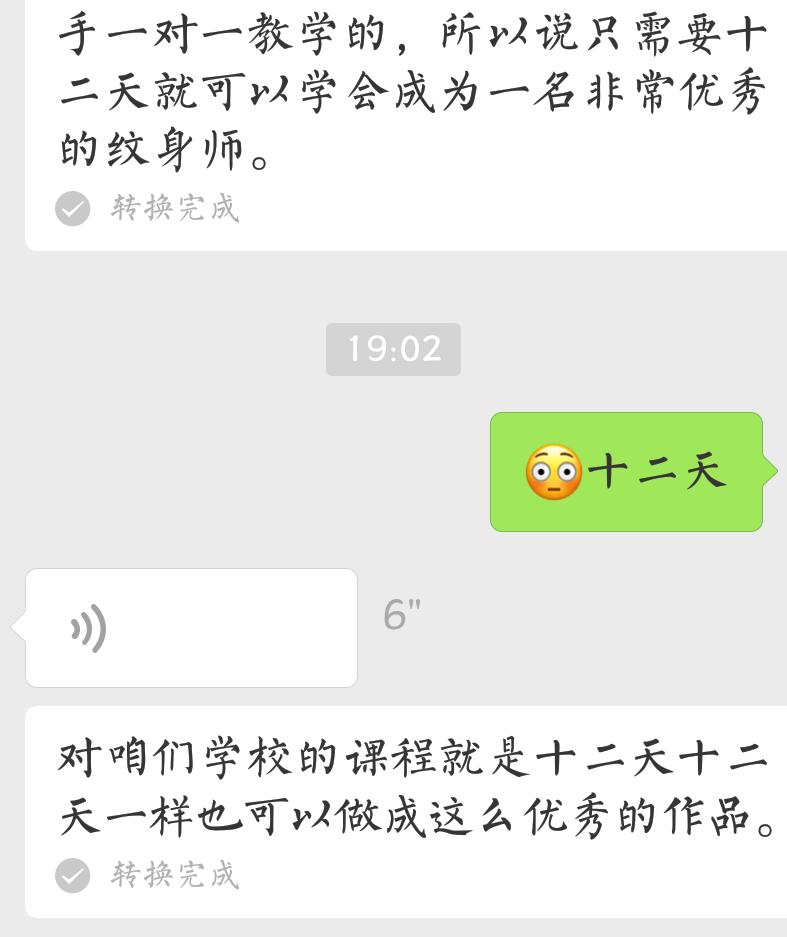Open the green 十二天 message bubble
This screenshot has width=787, height=937.
point(626,469)
